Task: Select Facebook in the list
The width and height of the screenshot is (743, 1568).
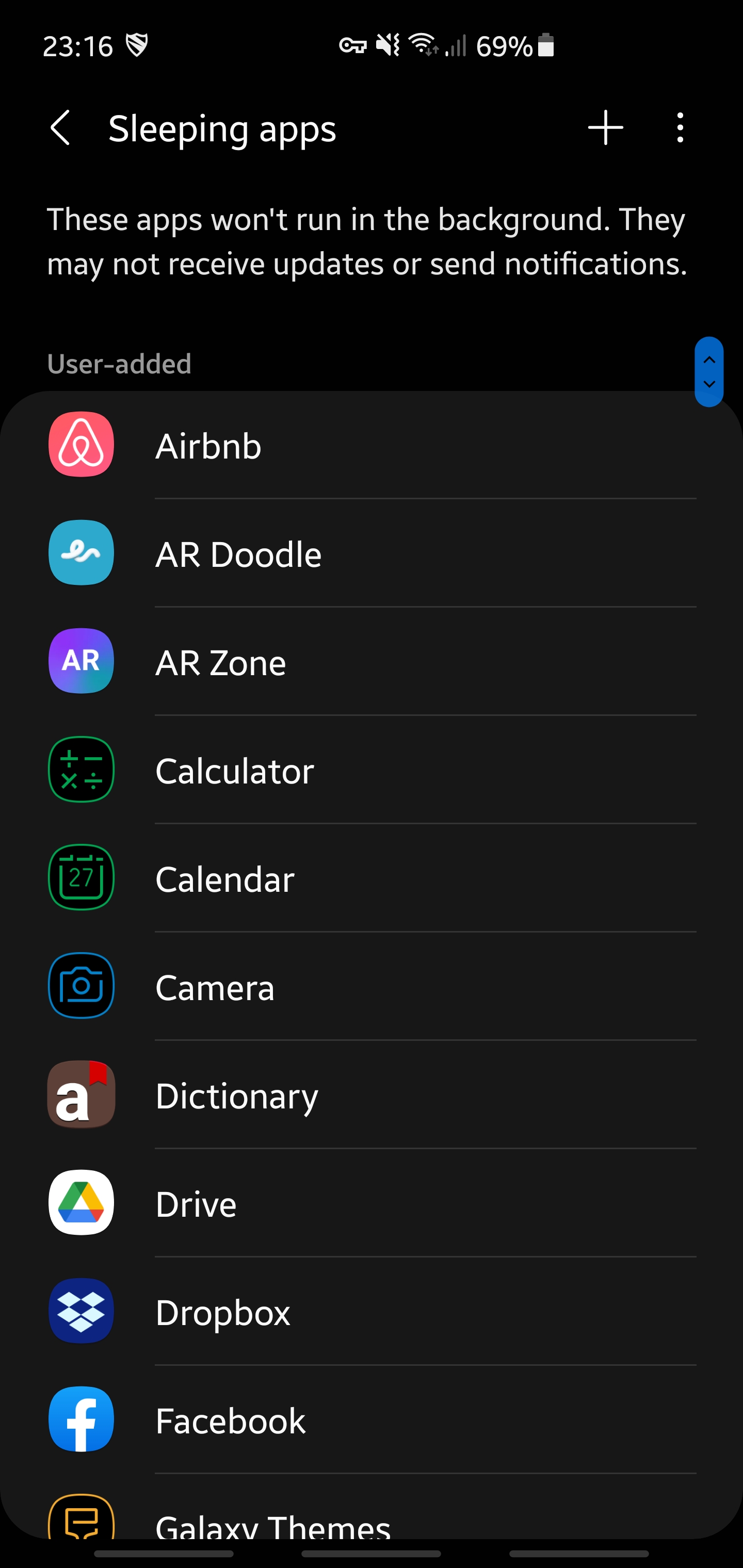Action: 372,1420
